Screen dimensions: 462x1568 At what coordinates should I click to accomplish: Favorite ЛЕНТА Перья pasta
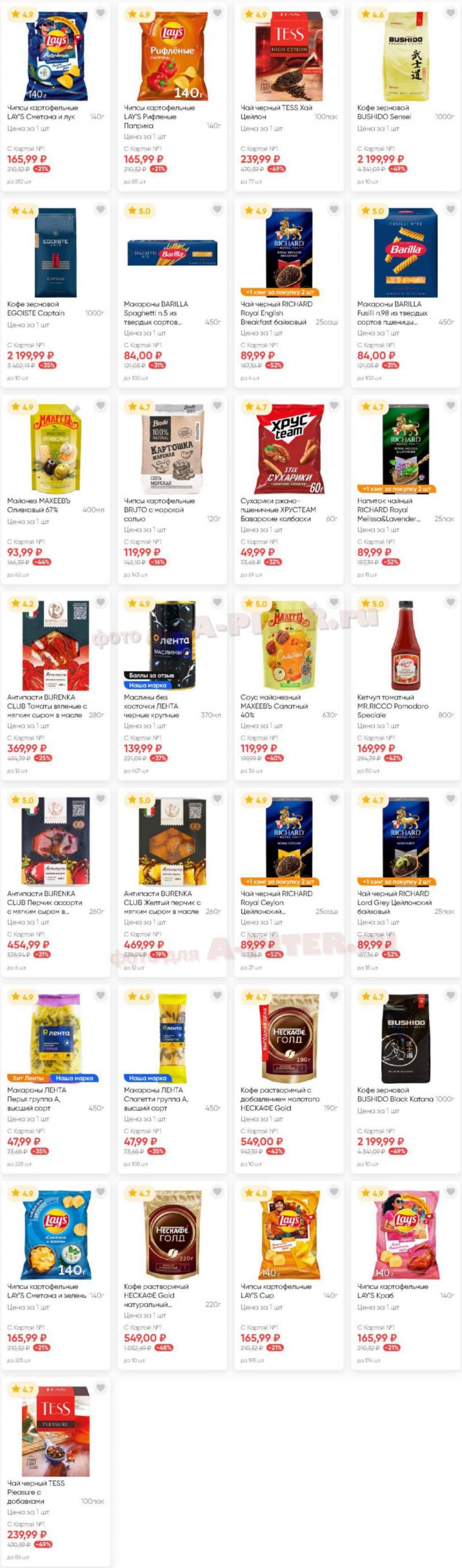100,995
